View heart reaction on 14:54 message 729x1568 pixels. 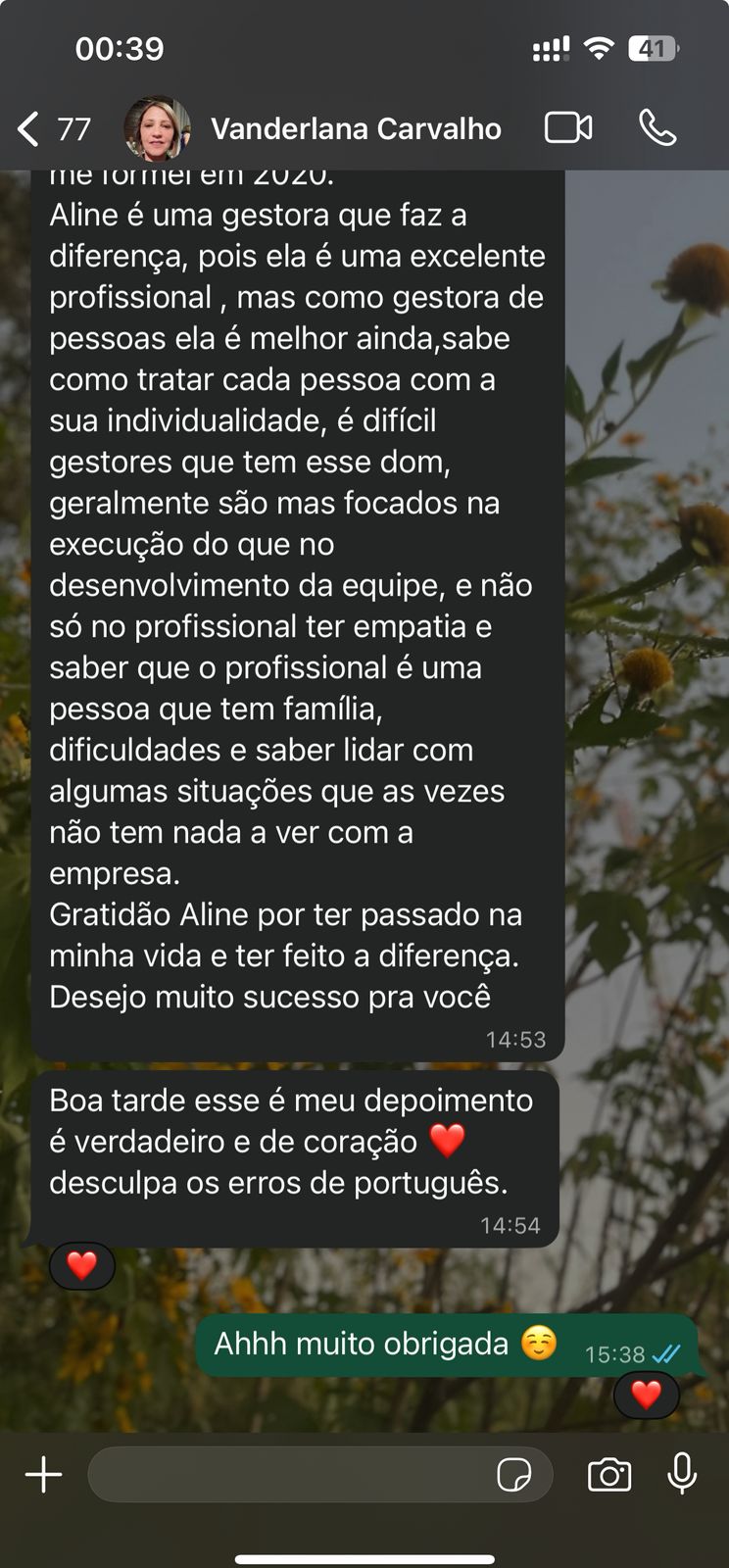tap(82, 1266)
